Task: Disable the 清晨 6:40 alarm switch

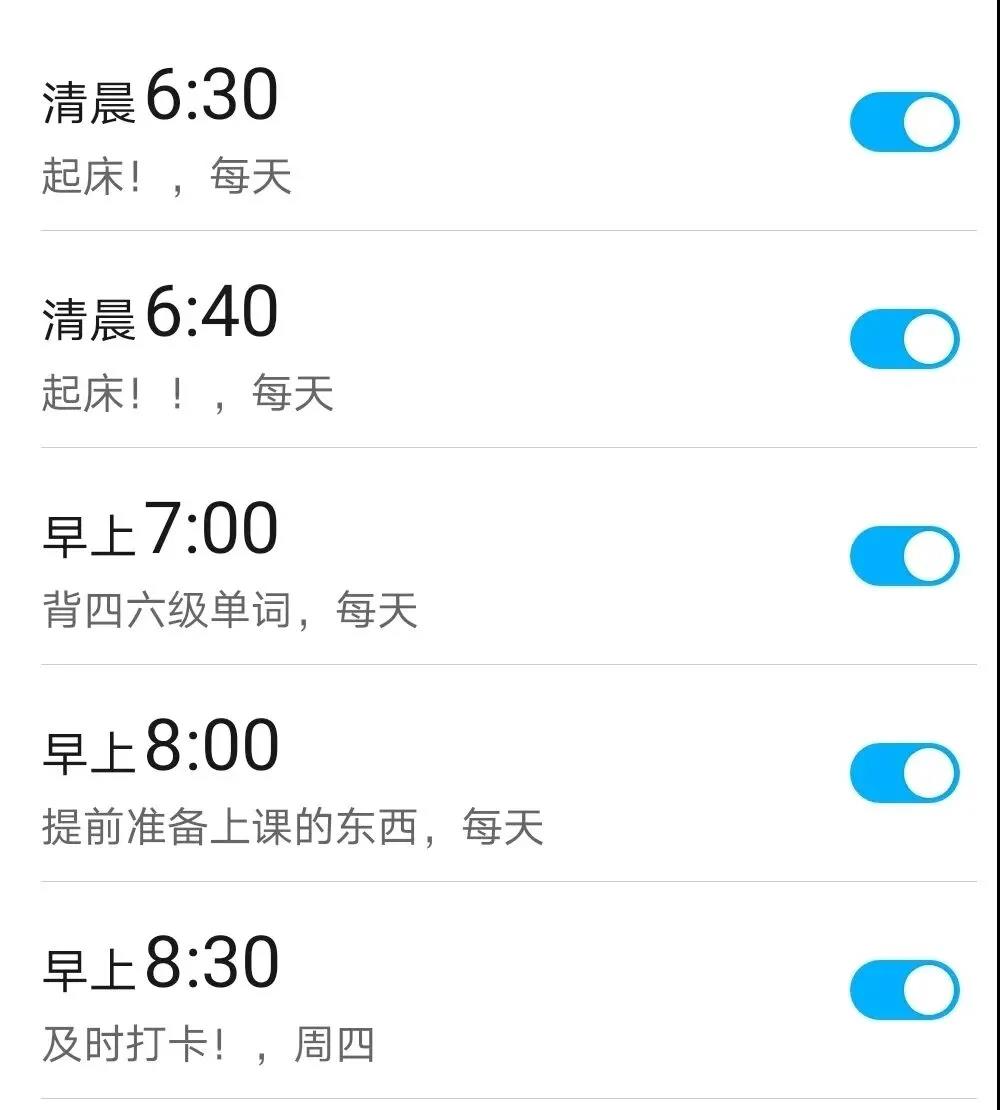Action: (x=904, y=339)
